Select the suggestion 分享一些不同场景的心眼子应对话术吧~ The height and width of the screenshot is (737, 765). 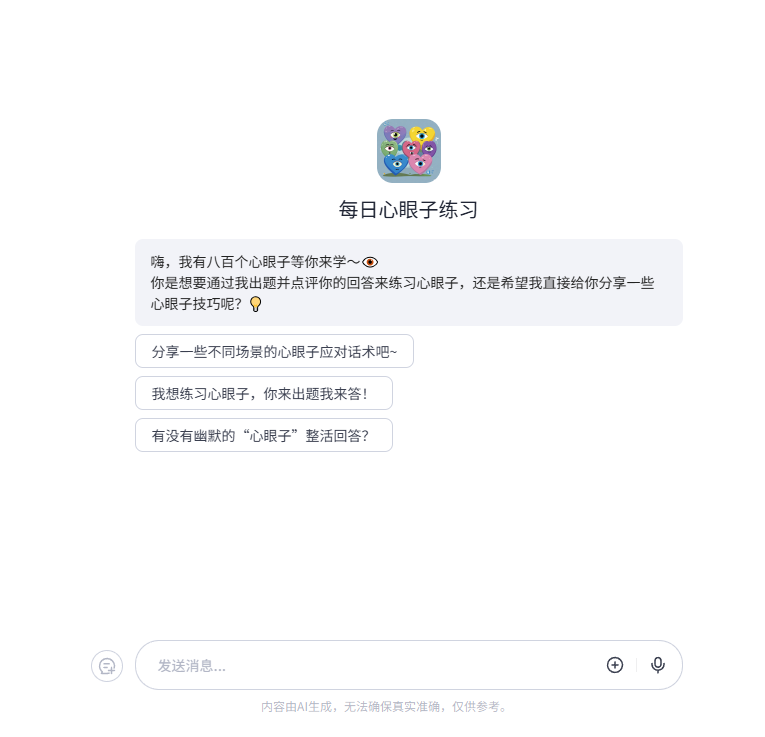point(274,351)
